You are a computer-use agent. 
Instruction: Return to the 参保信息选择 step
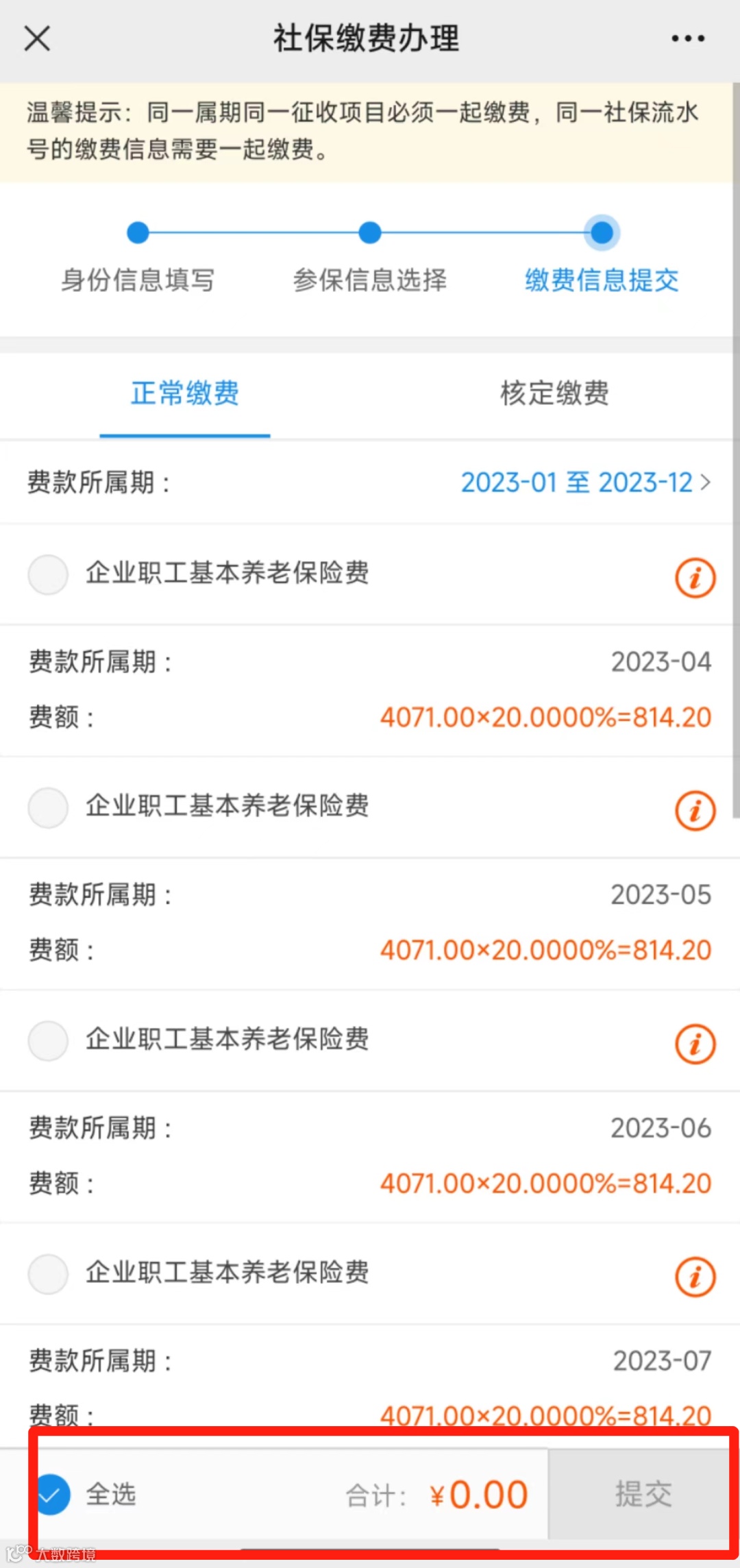click(370, 233)
